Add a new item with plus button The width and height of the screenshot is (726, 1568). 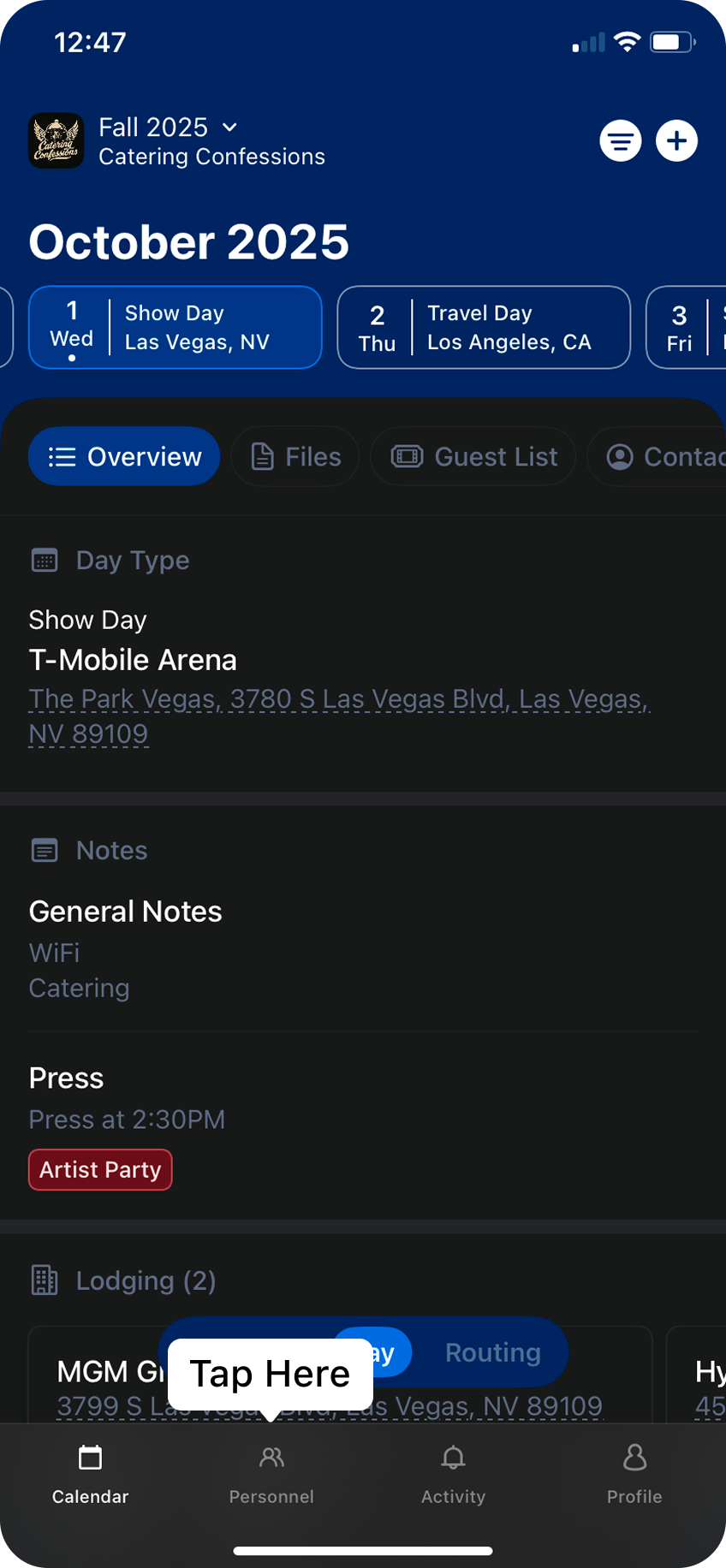tap(676, 141)
